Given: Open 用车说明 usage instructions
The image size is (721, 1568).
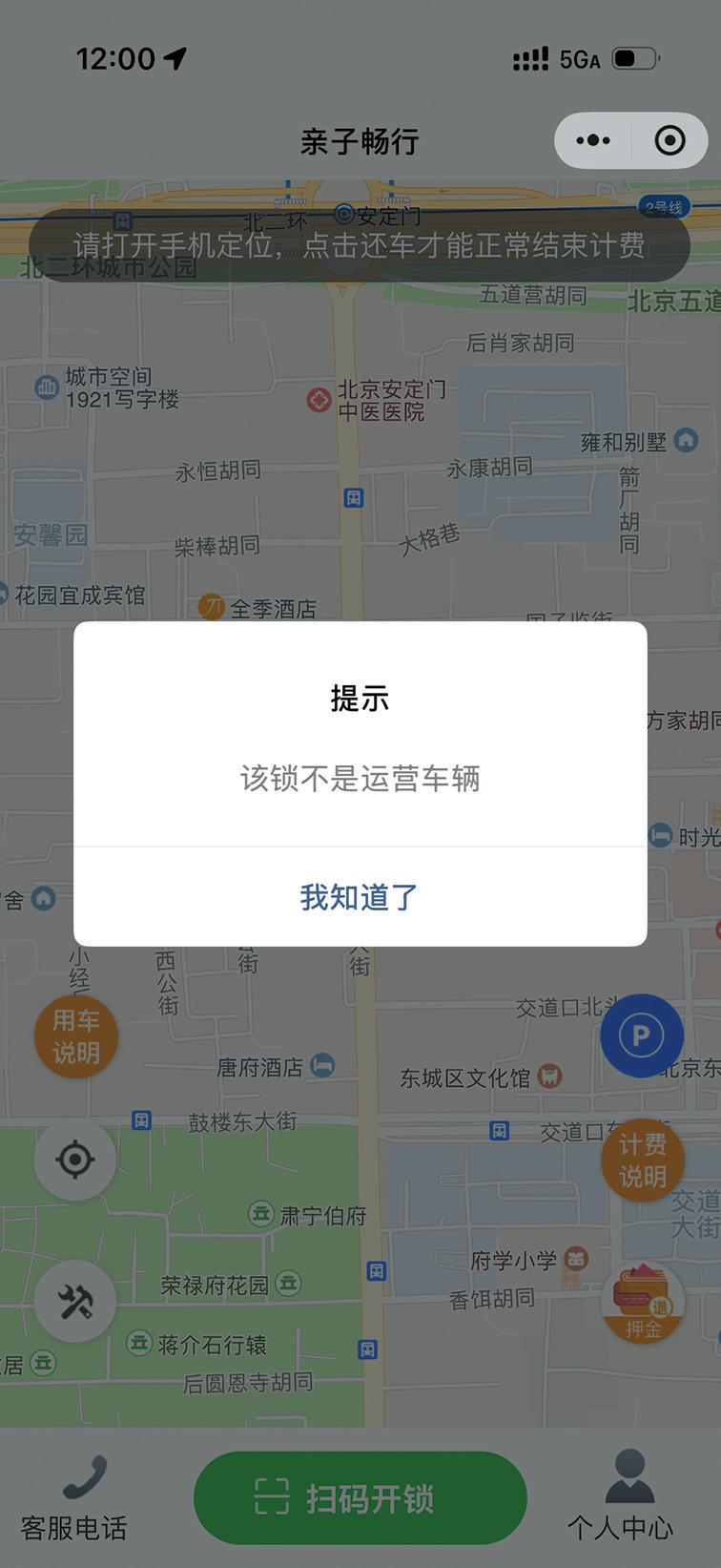Looking at the screenshot, I should (x=75, y=1036).
